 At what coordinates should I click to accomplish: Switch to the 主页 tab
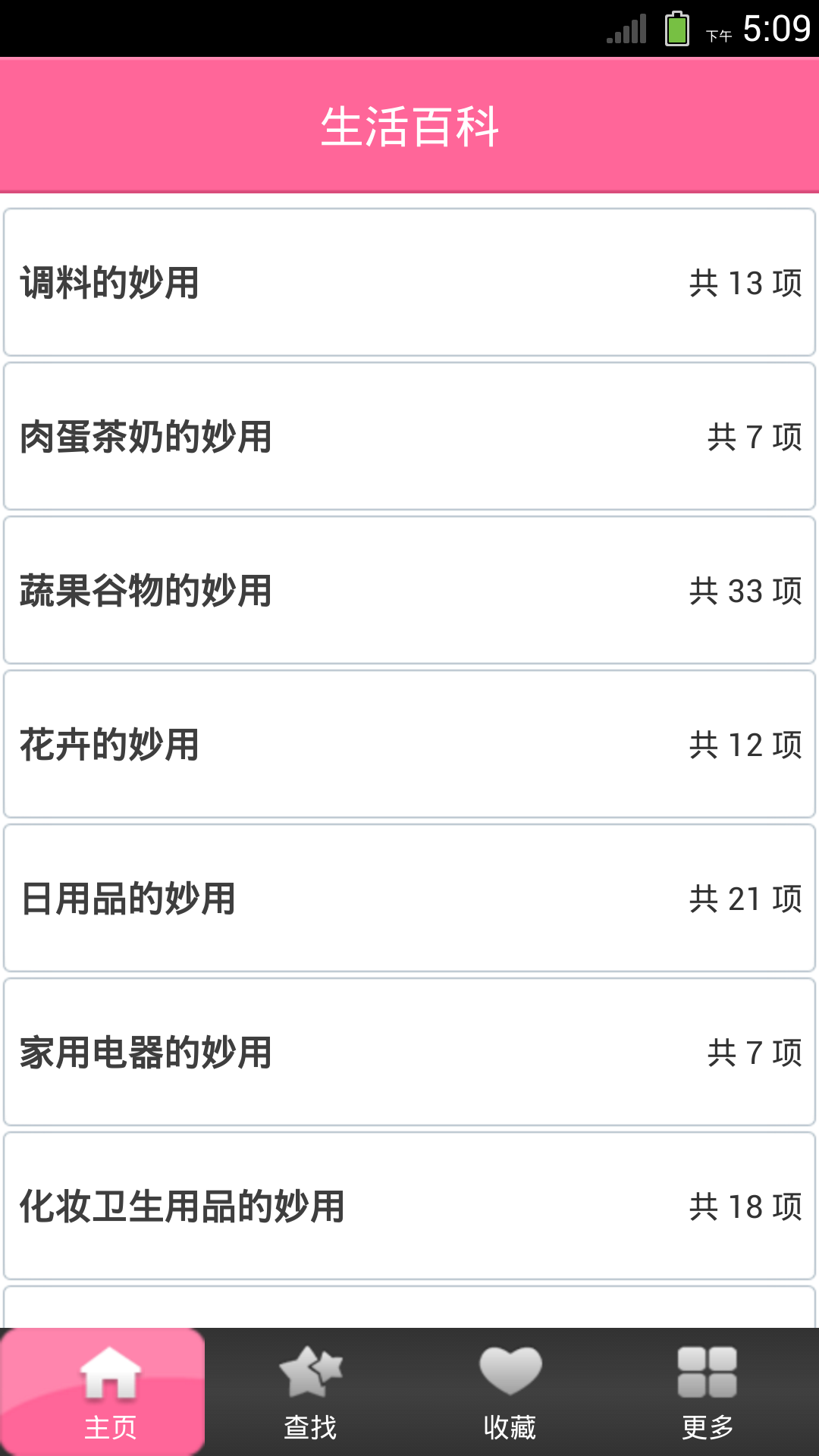click(103, 1392)
